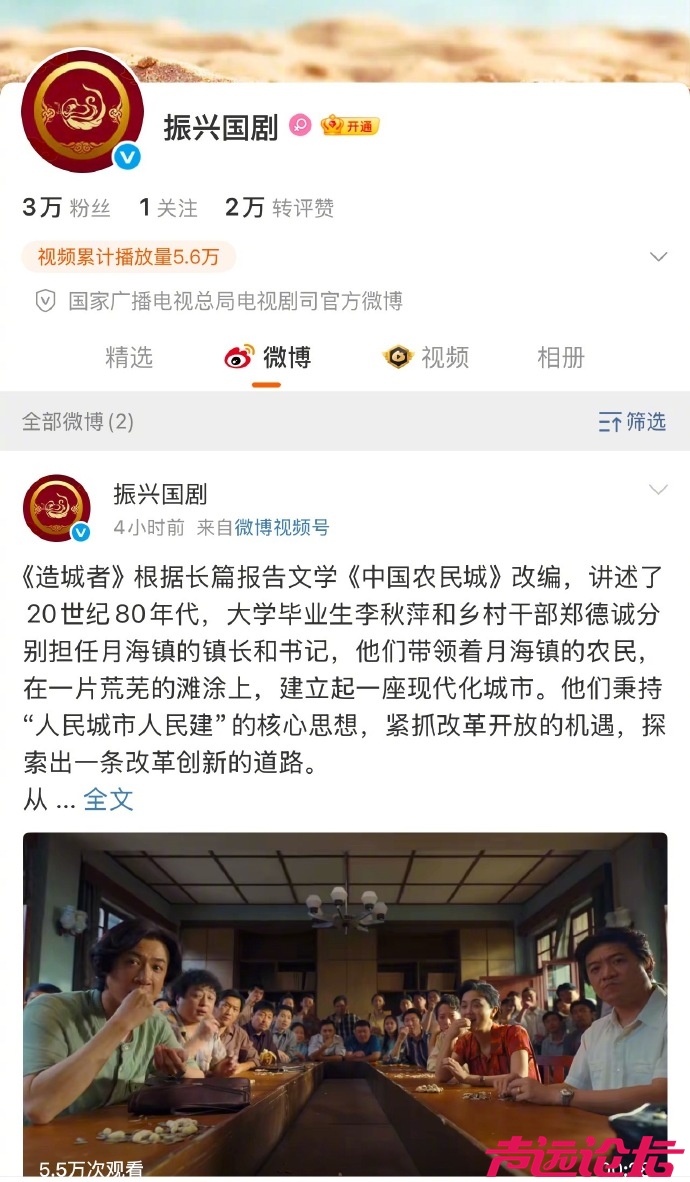Select the 微博 tab
The image size is (690, 1182).
(267, 357)
